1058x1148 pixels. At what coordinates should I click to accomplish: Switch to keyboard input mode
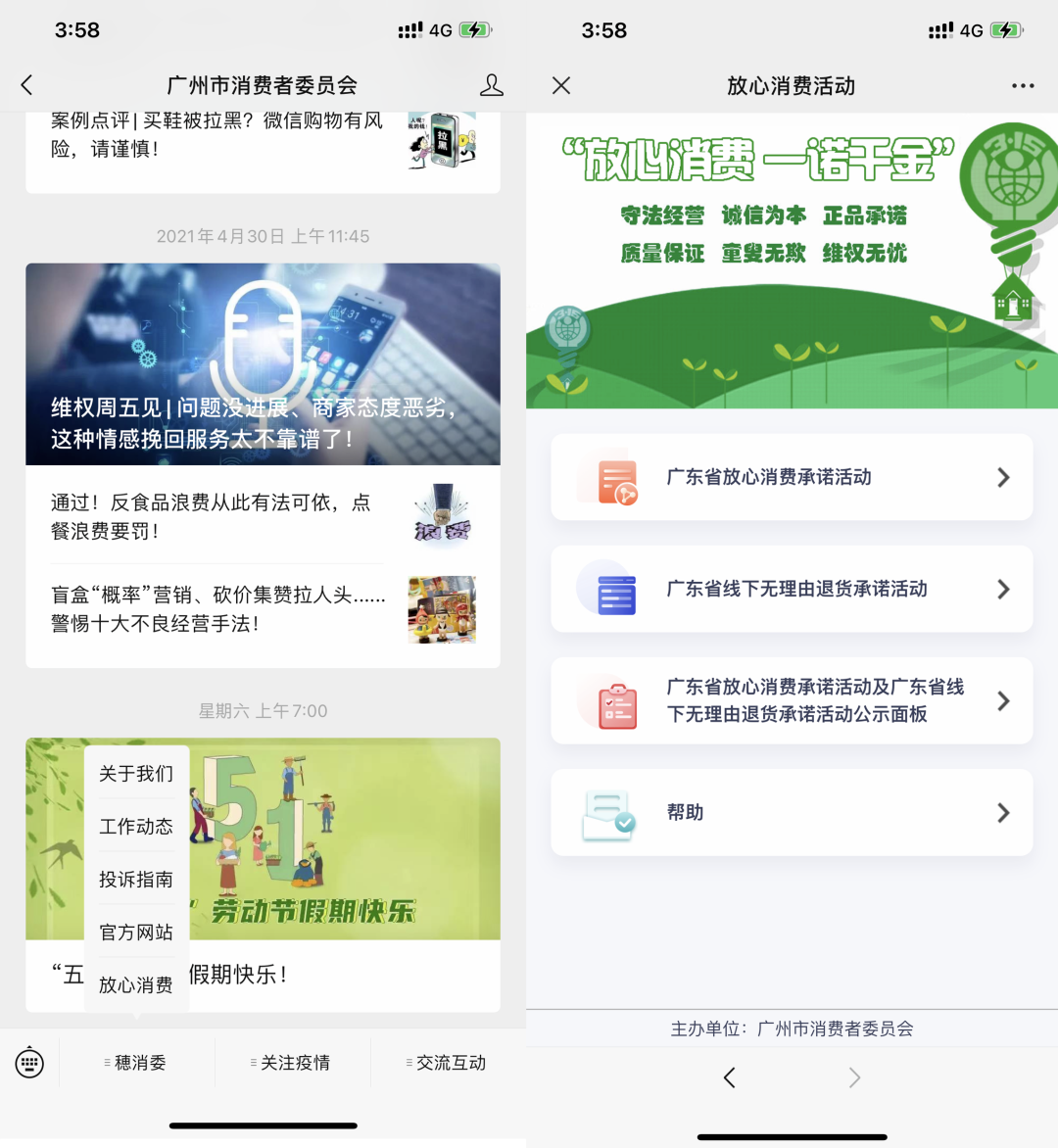pos(29,1063)
